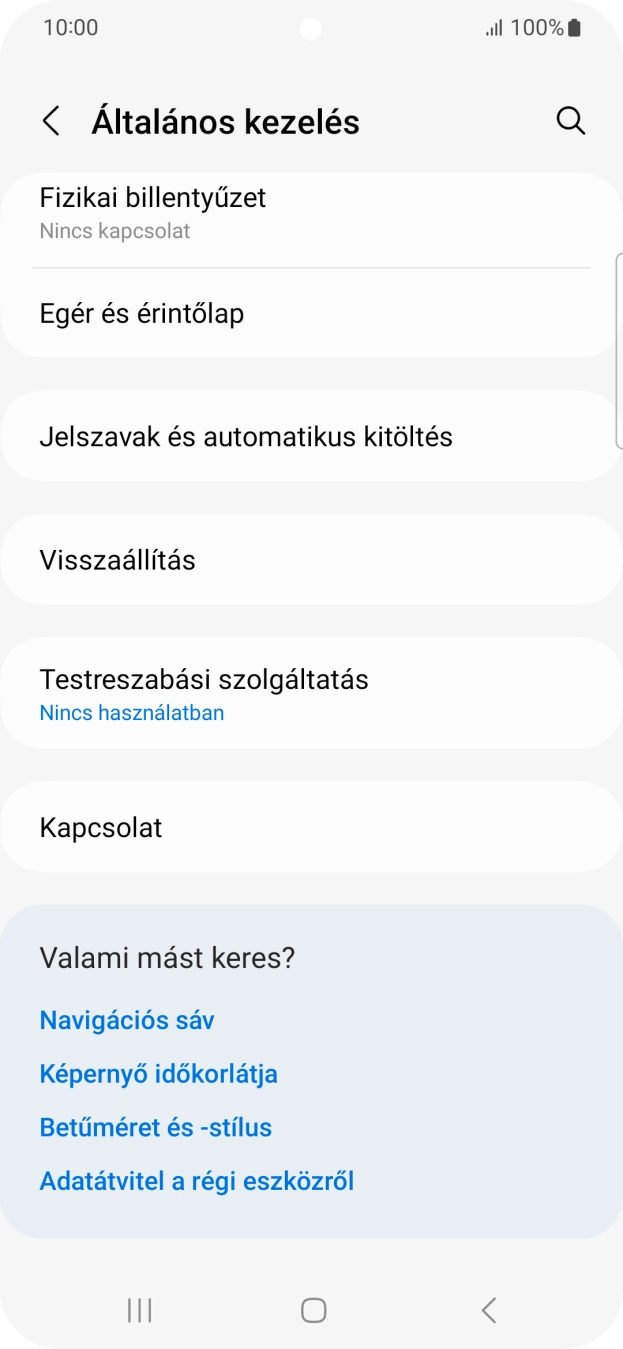This screenshot has width=623, height=1349.
Task: Open the settings search icon
Action: (x=570, y=121)
